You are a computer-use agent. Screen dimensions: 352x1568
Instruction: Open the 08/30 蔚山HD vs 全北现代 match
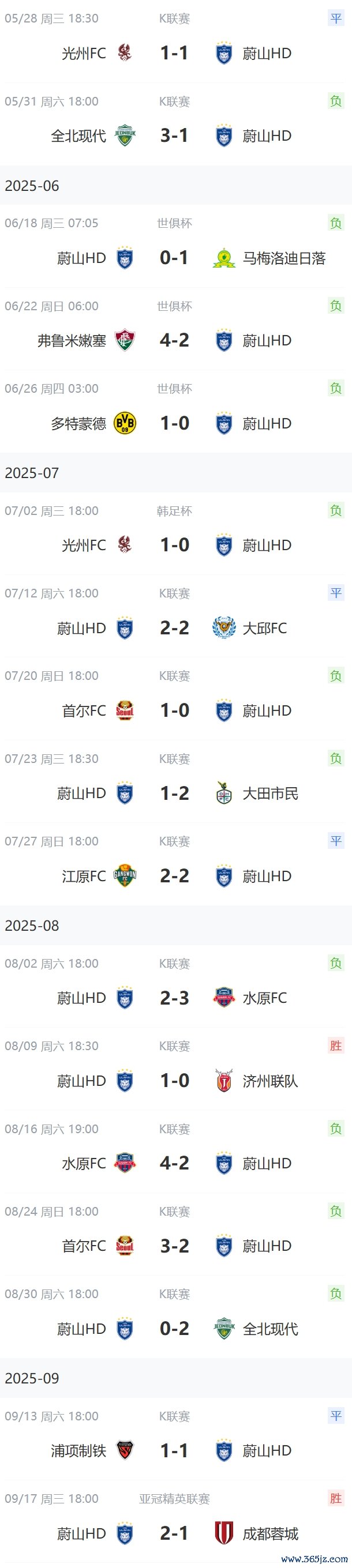[175, 1328]
